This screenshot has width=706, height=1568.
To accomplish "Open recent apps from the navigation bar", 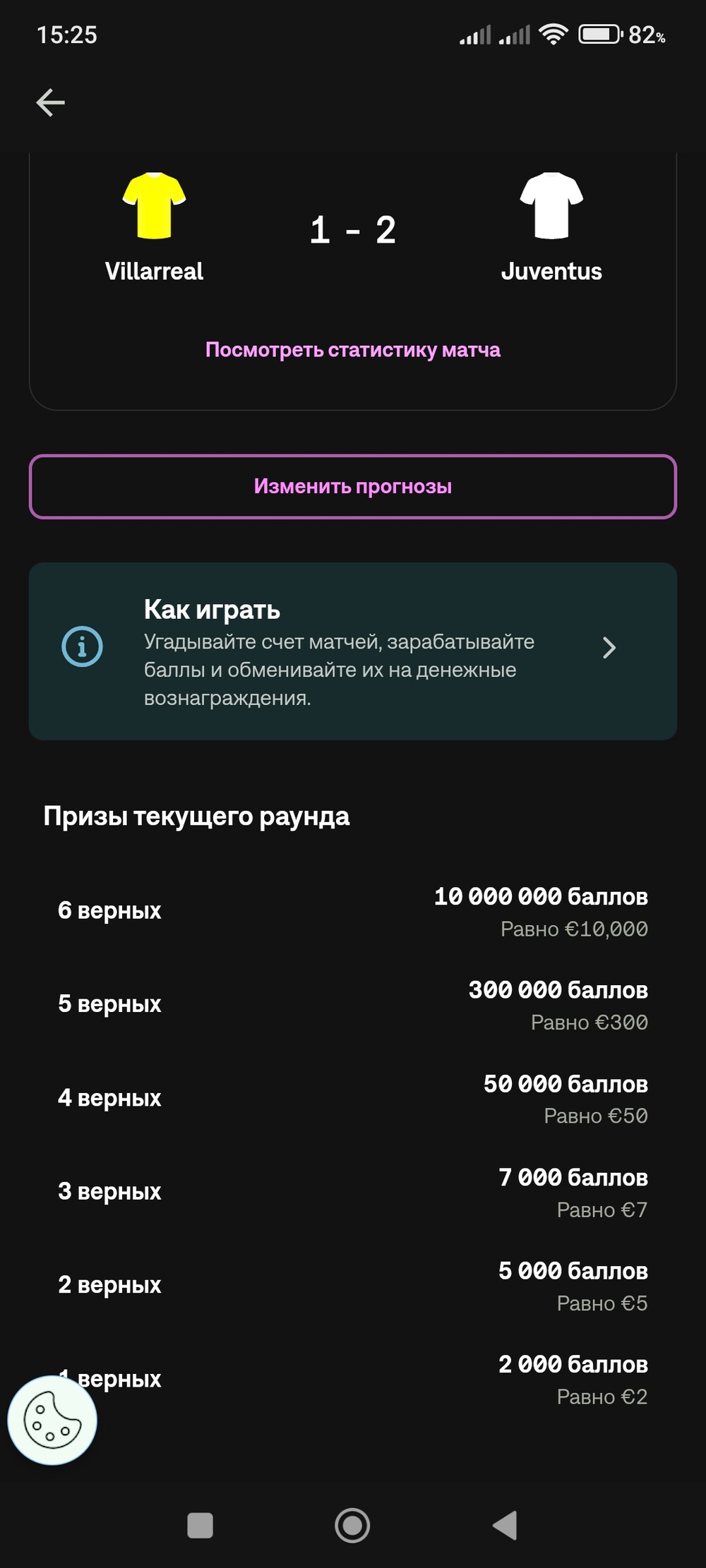I will (x=200, y=1526).
